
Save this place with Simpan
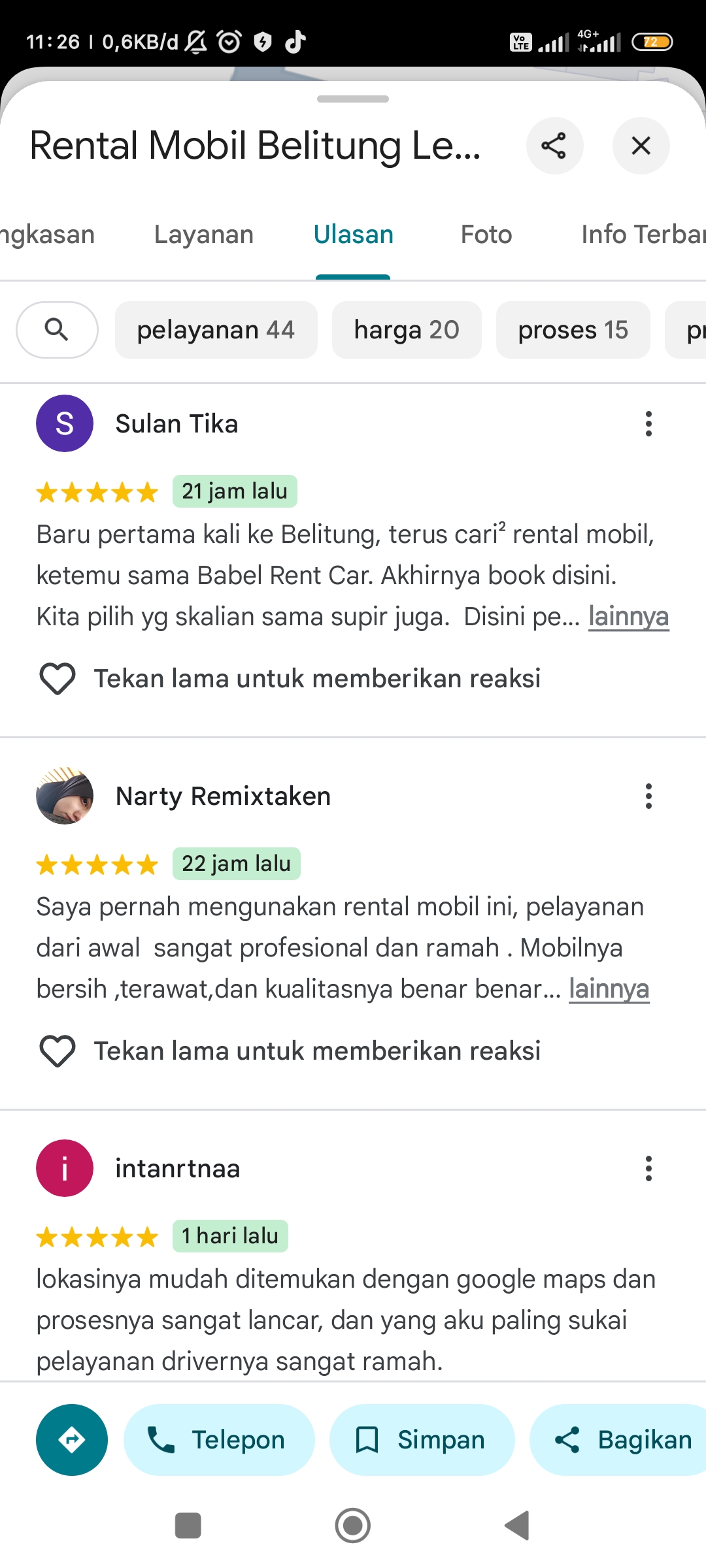[x=422, y=1440]
